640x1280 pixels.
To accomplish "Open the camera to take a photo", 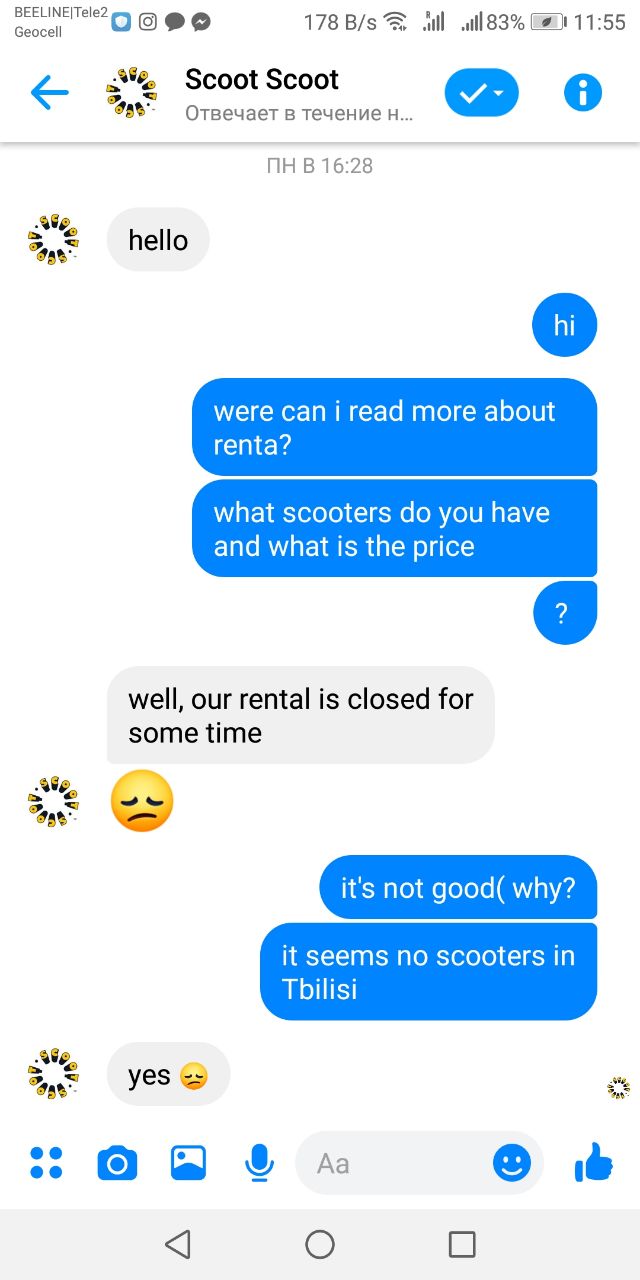I will click(117, 1163).
